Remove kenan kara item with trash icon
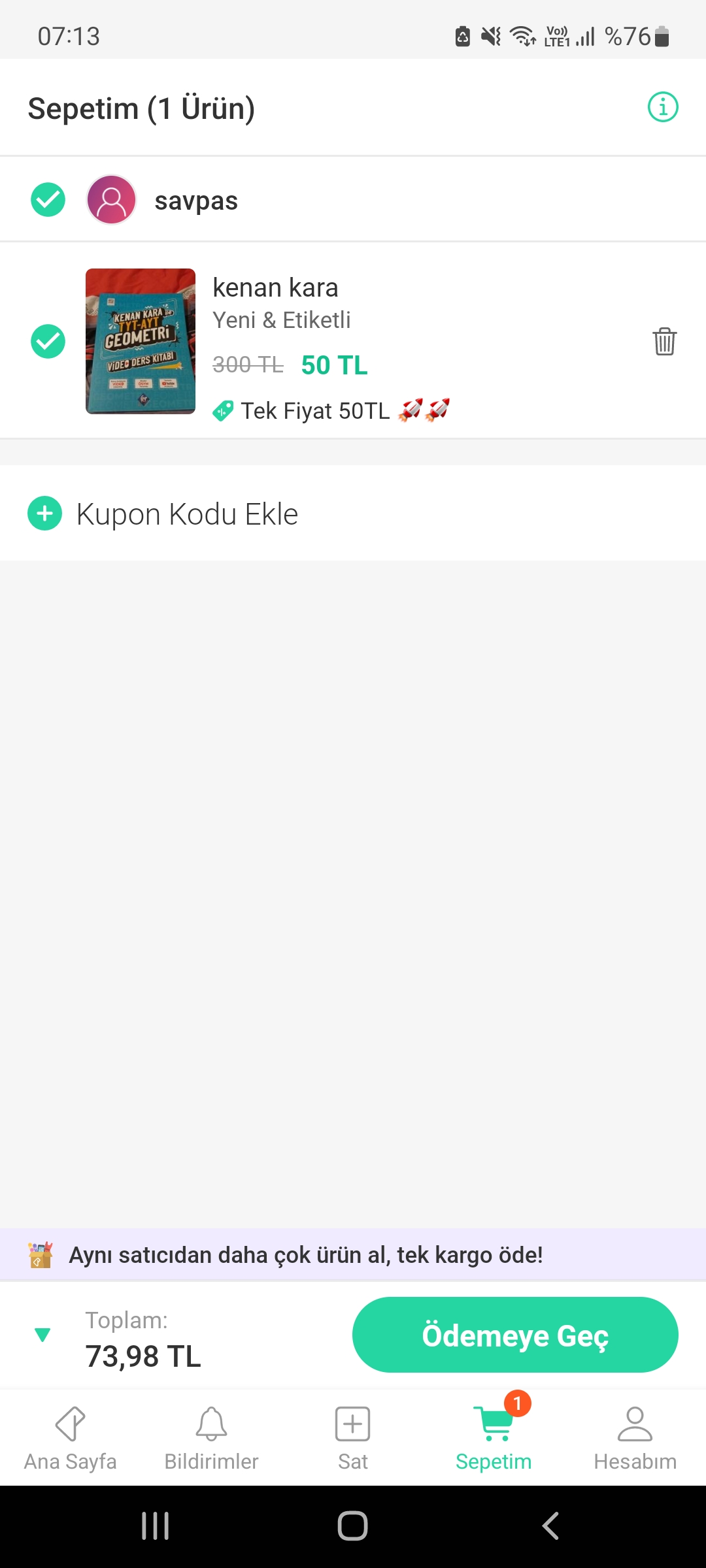This screenshot has width=706, height=1568. coord(664,341)
